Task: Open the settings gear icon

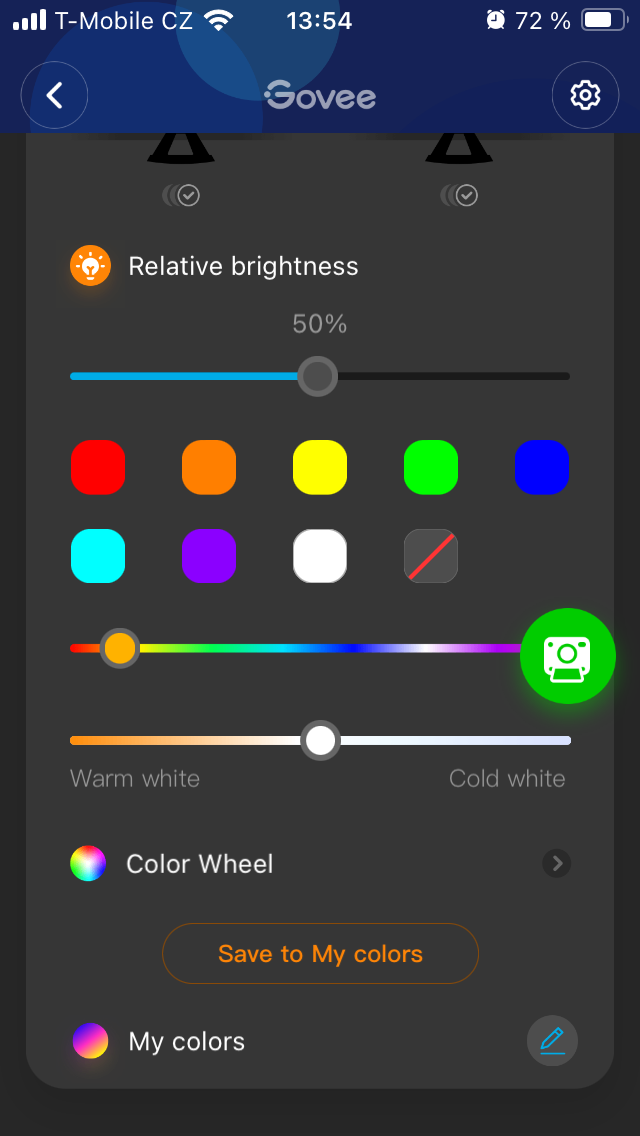Action: point(585,95)
